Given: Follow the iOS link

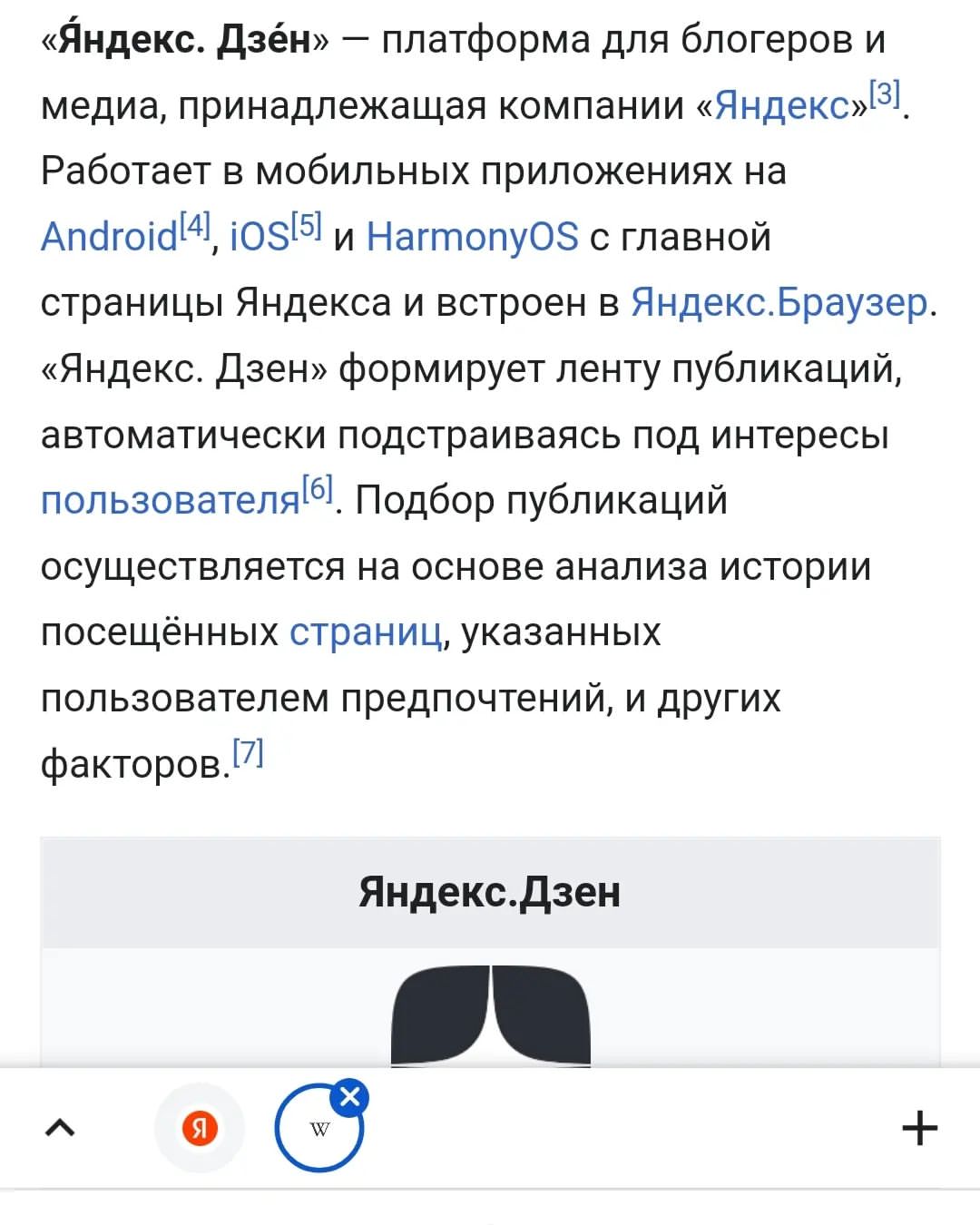Looking at the screenshot, I should tap(259, 237).
